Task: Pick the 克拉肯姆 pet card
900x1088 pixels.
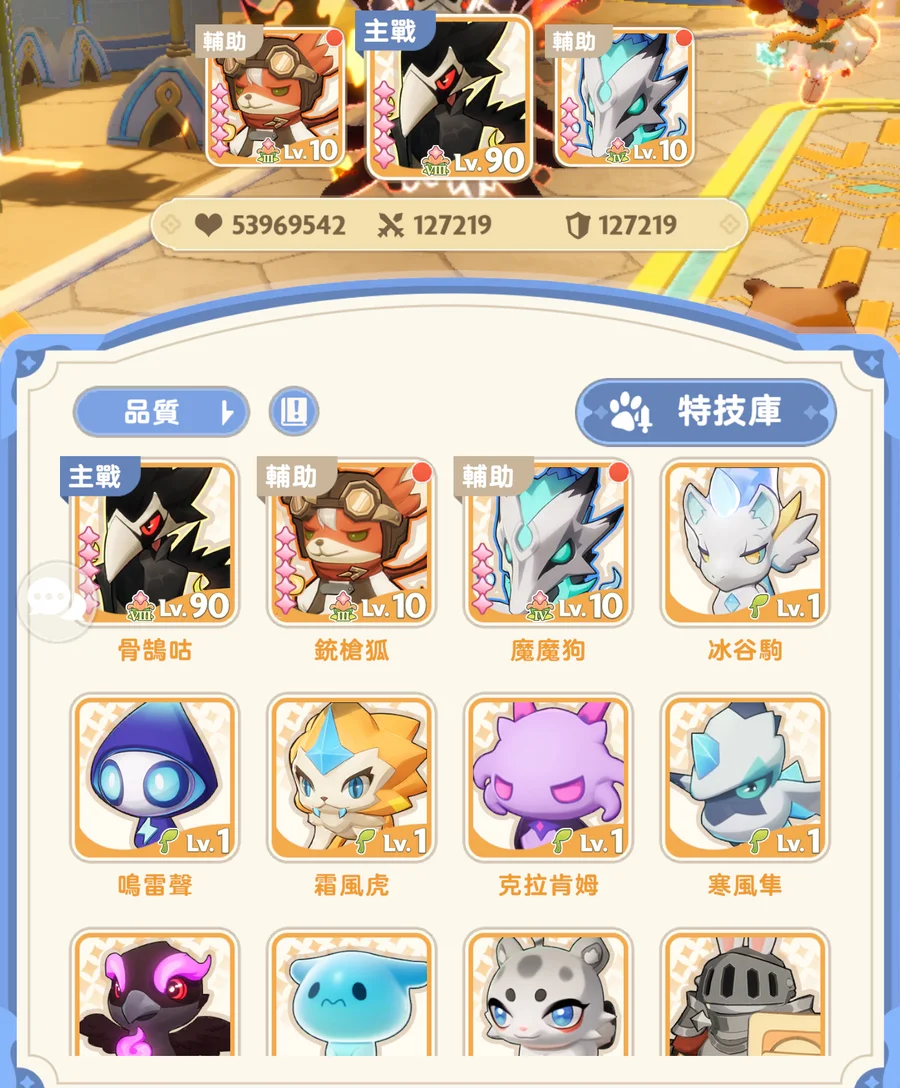Action: tap(548, 777)
